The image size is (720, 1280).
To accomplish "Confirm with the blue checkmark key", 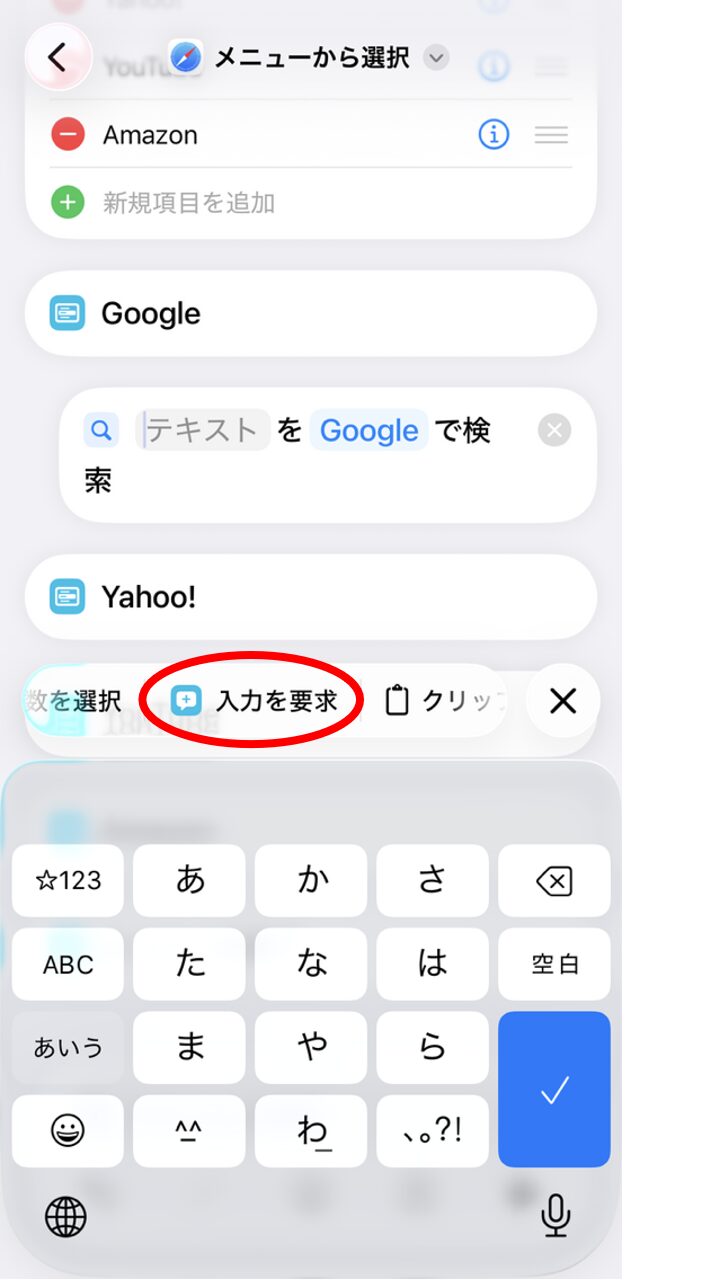I will (554, 1090).
